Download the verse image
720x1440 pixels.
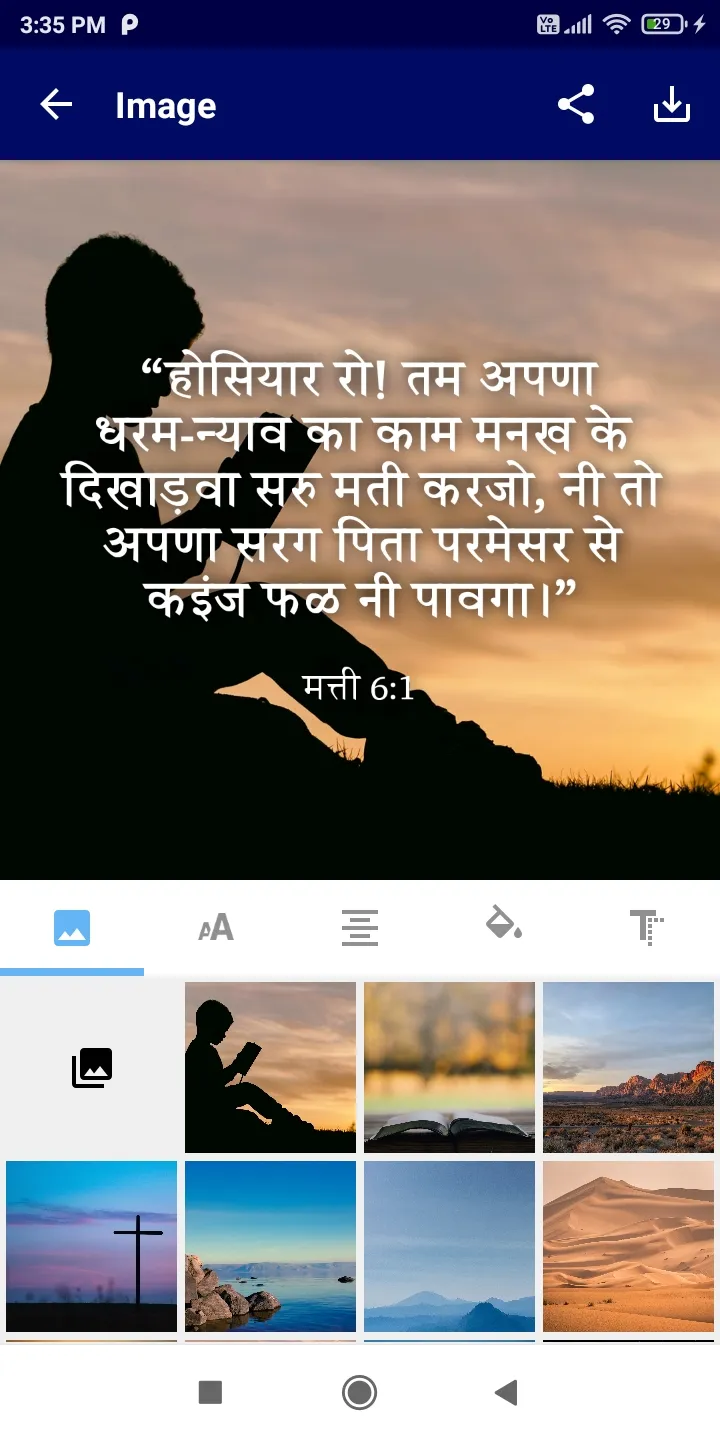[x=672, y=105]
